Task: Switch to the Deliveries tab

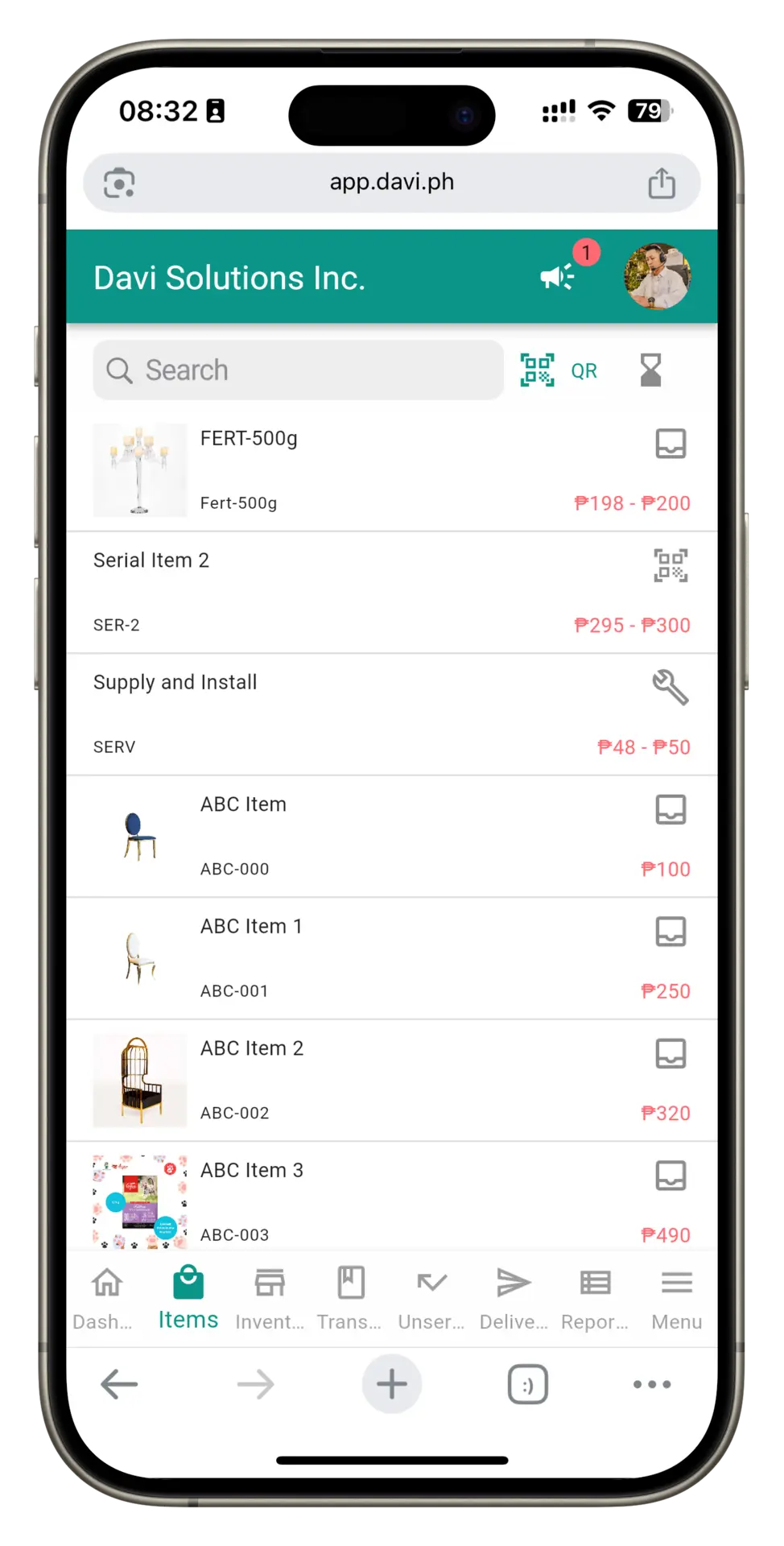Action: (514, 1297)
